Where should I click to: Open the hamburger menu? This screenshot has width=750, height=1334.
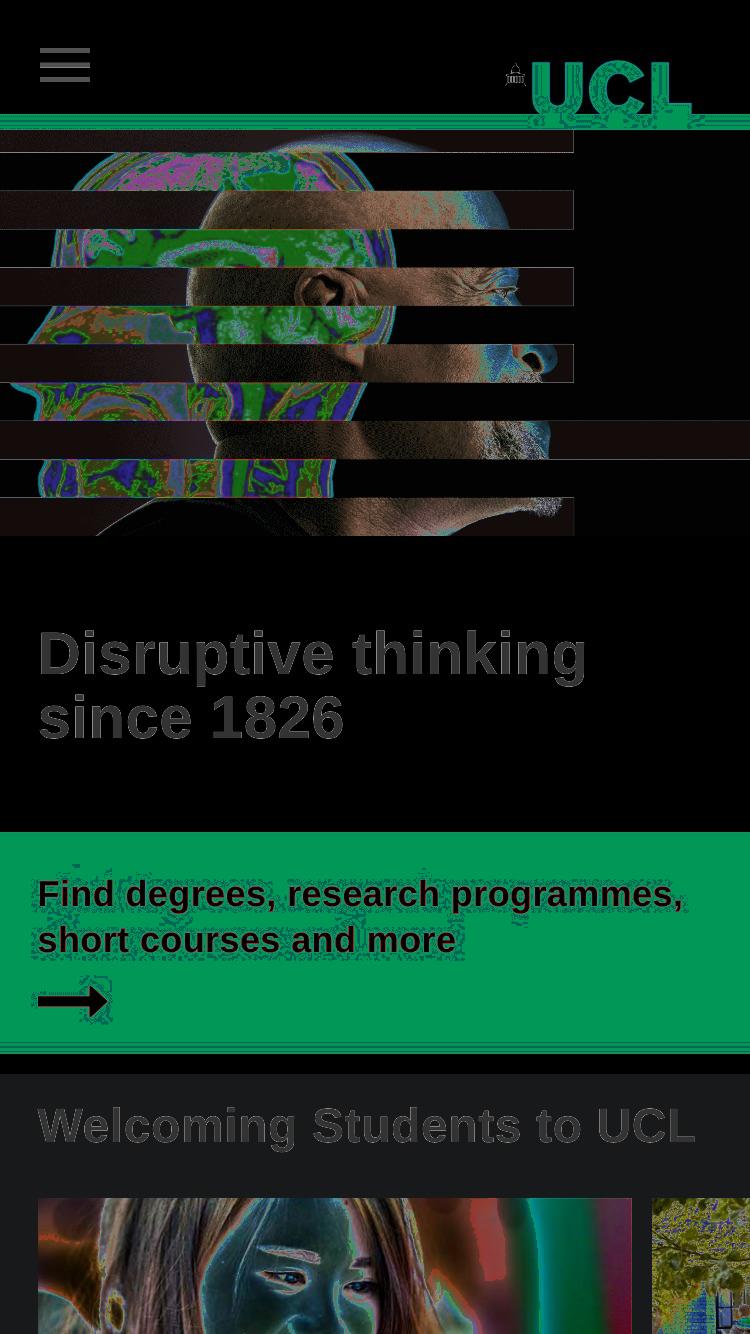[65, 65]
